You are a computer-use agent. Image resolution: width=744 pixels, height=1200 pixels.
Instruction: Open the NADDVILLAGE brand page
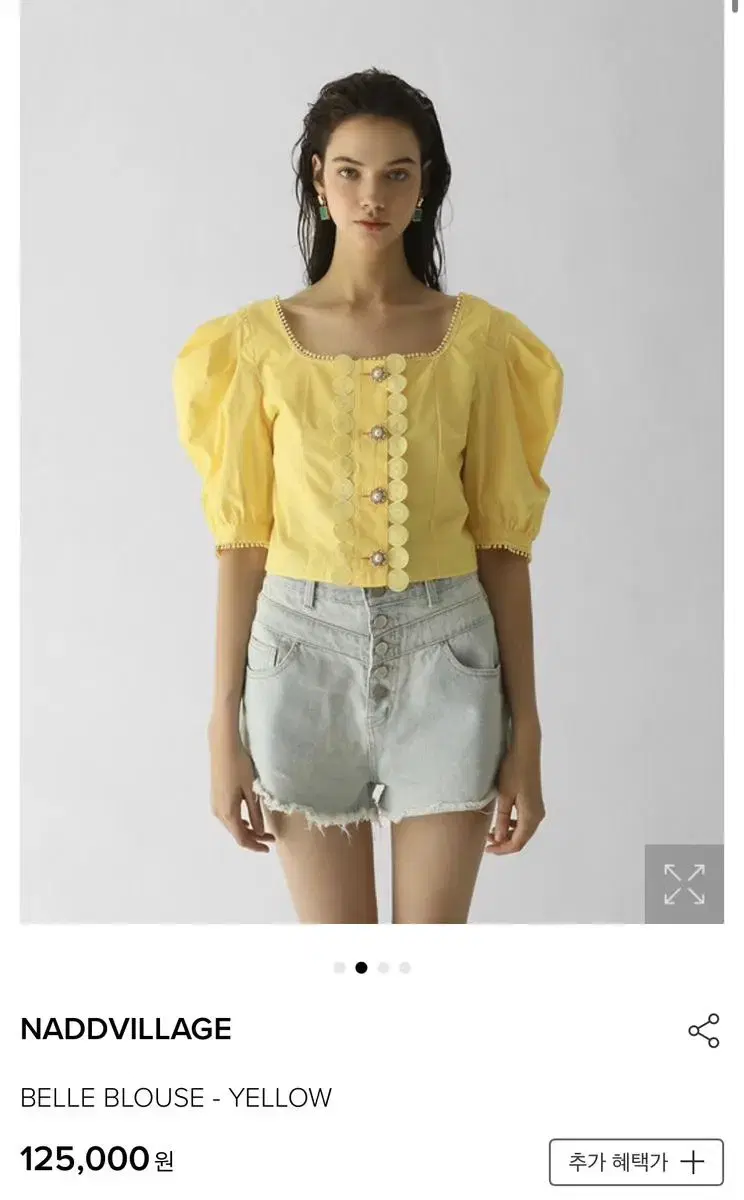126,1029
